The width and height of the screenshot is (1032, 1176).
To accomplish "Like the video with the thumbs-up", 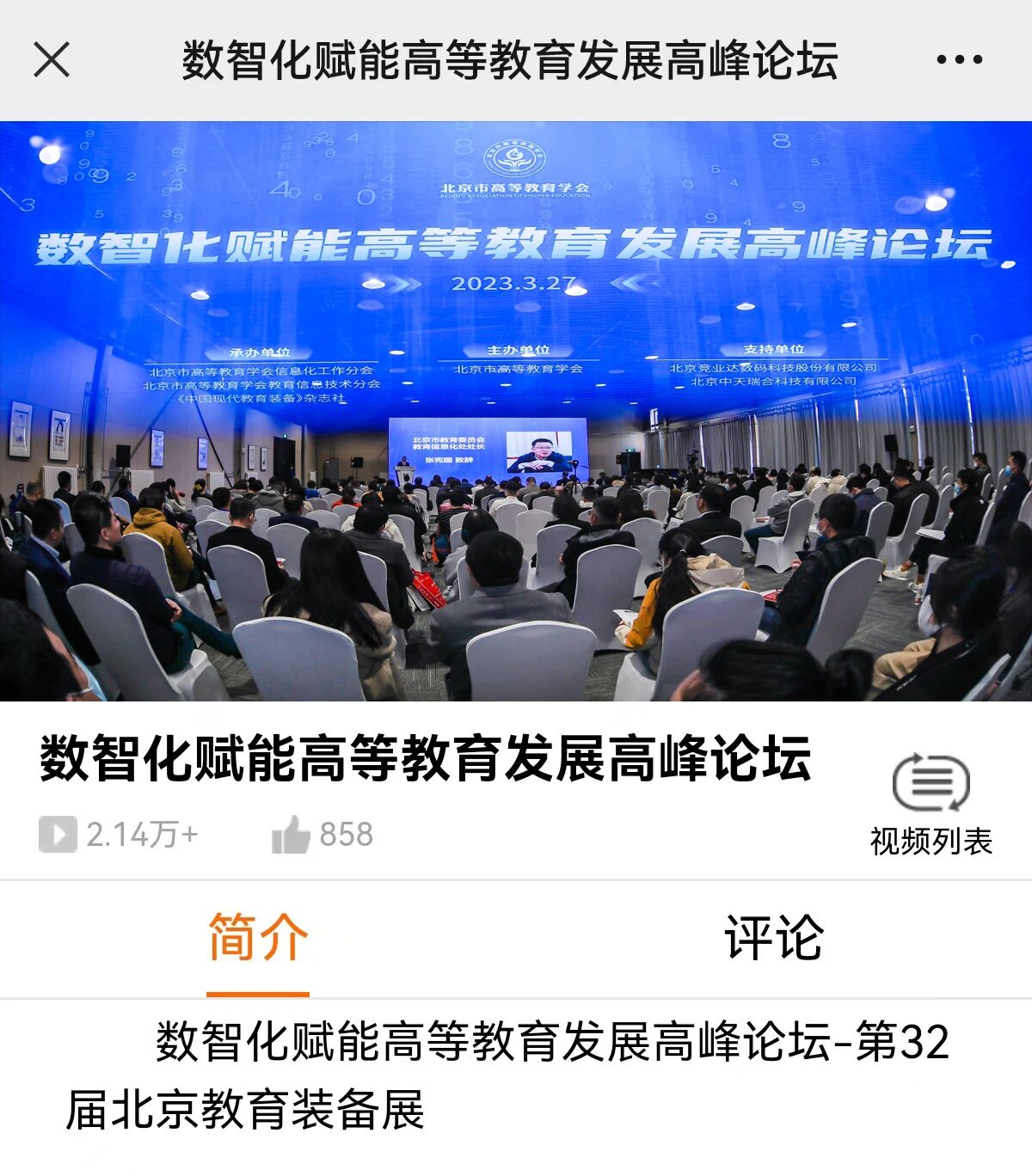I will click(x=291, y=835).
